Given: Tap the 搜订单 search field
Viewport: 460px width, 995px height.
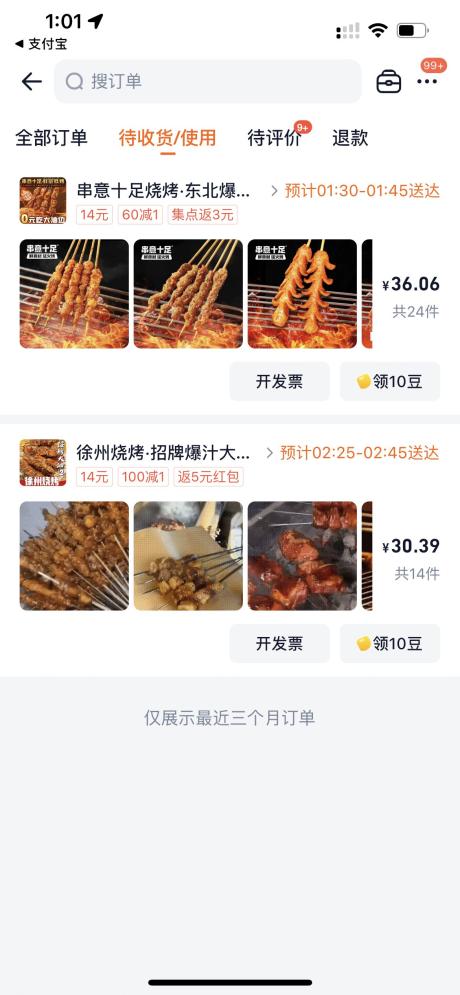Looking at the screenshot, I should (x=207, y=81).
